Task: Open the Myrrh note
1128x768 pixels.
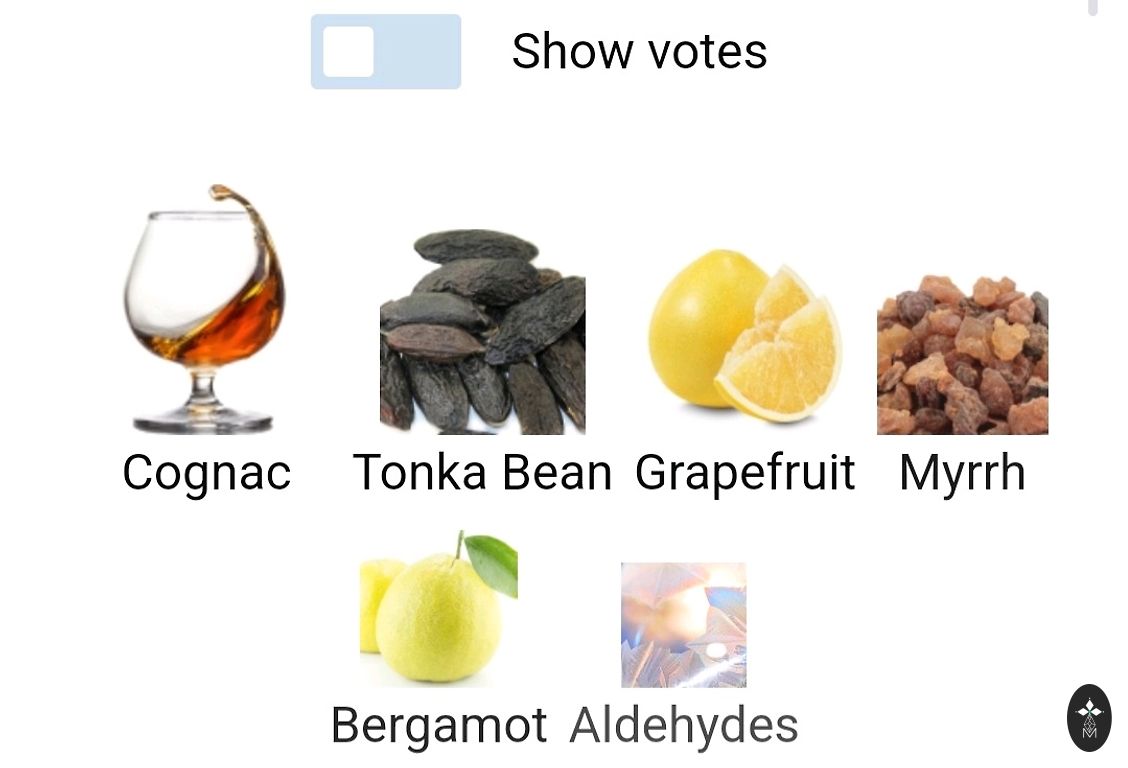Action: point(962,355)
